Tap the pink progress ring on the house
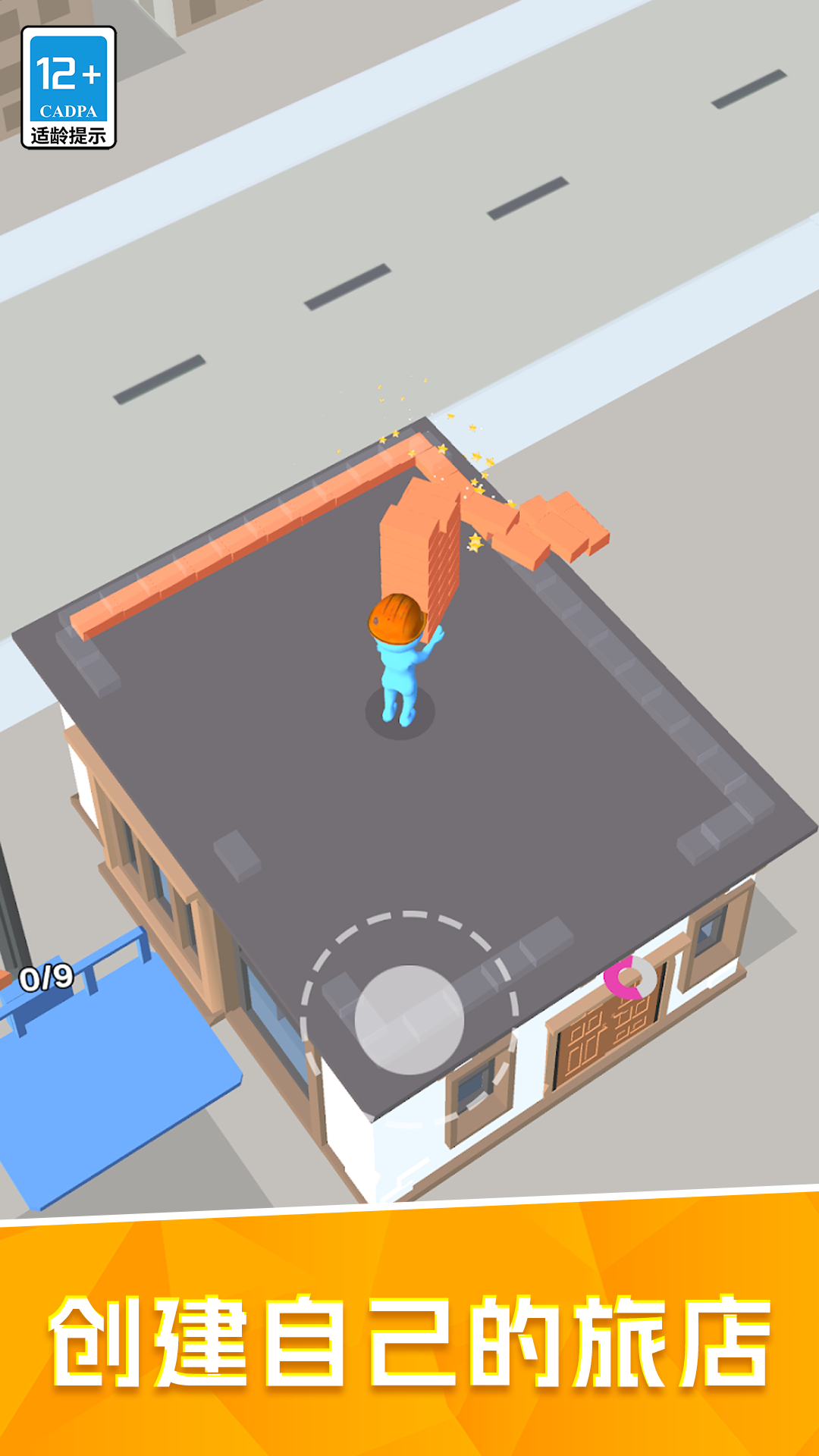Screen dimensions: 819x1456 (629, 978)
